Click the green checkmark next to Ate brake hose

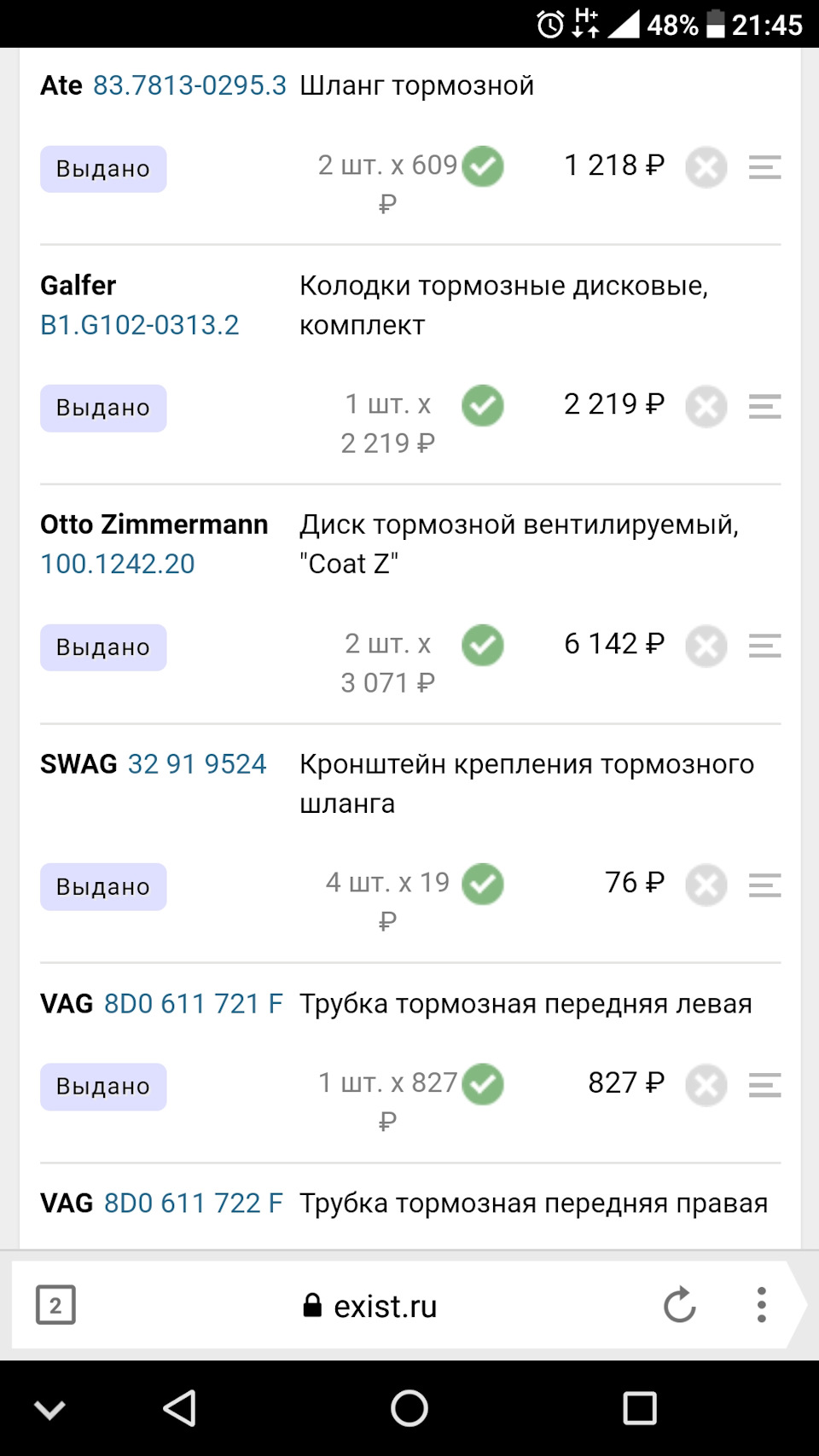pos(483,166)
